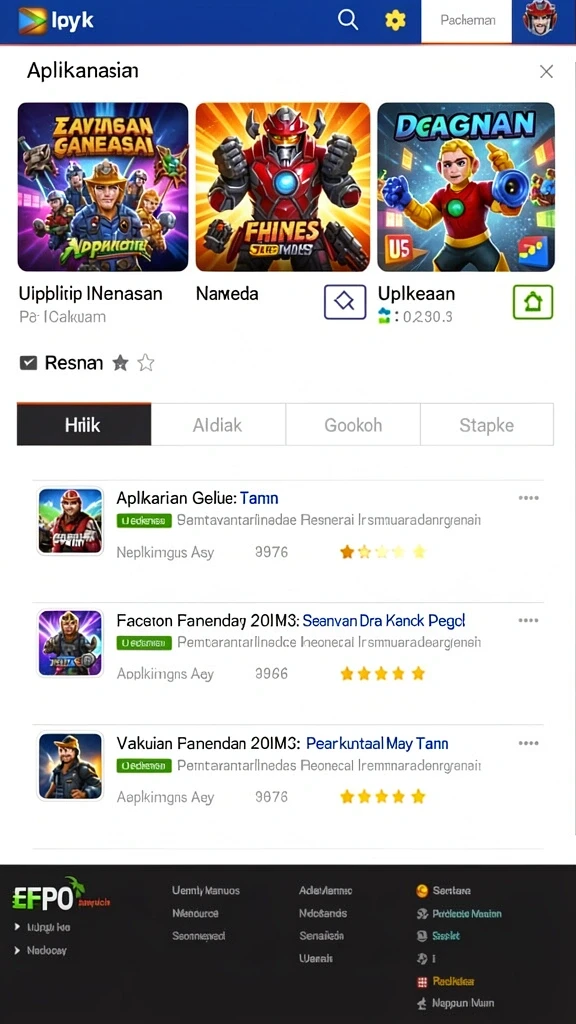Open the profile avatar

pyautogui.click(x=539, y=19)
